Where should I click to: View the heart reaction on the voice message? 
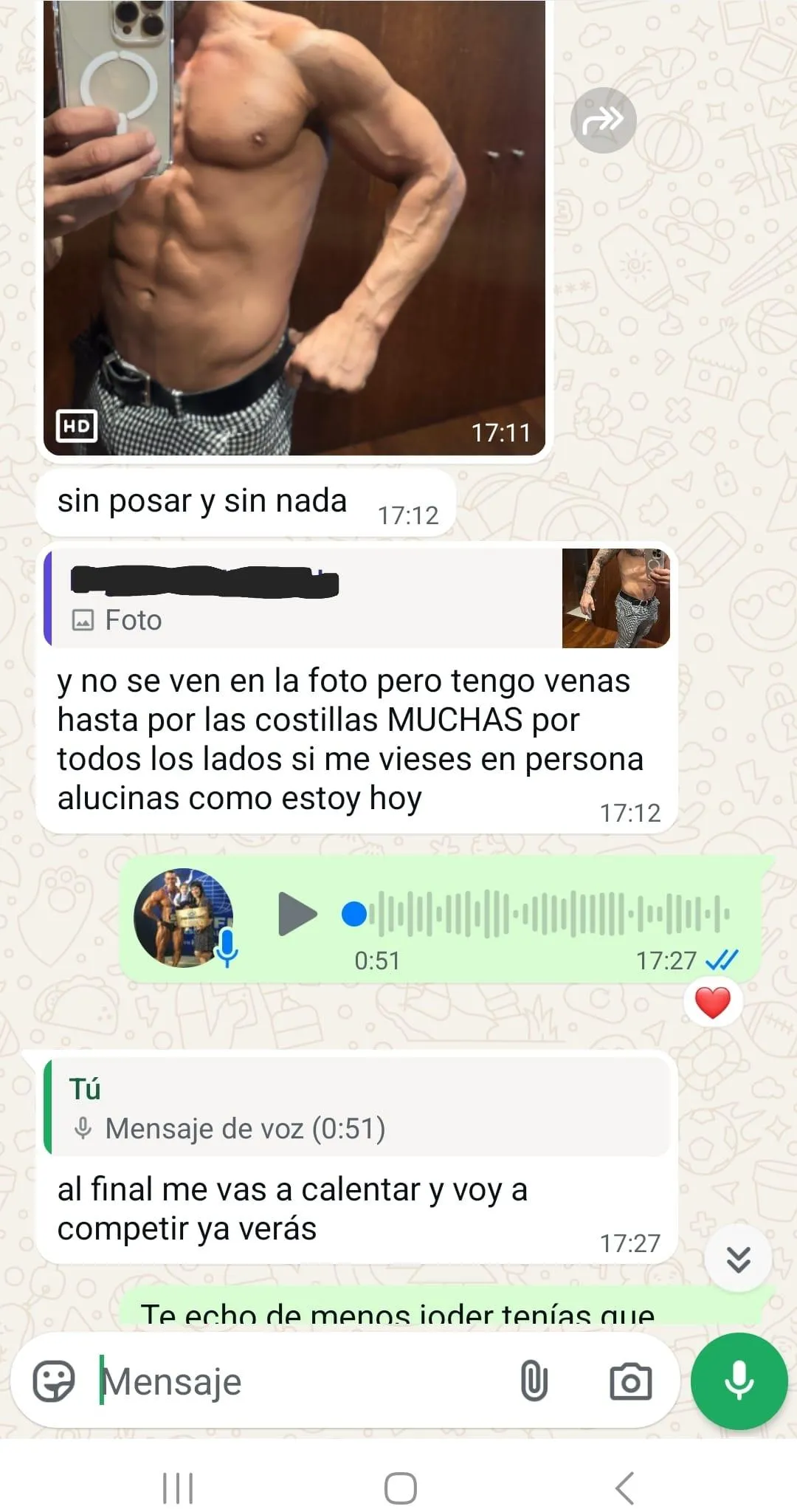click(712, 1003)
